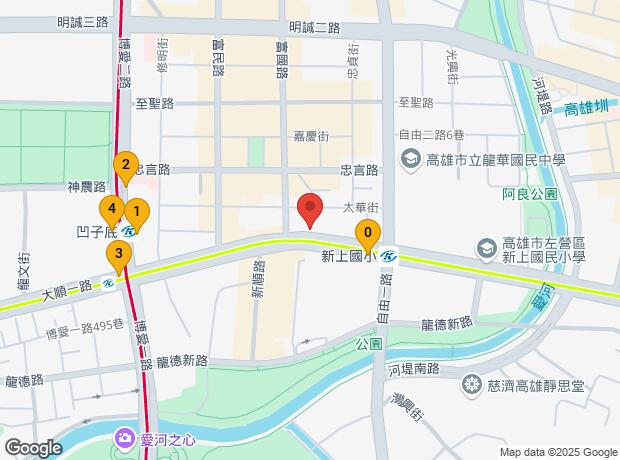Tap the 慈濟高雄靜思堂 place icon

[x=471, y=384]
